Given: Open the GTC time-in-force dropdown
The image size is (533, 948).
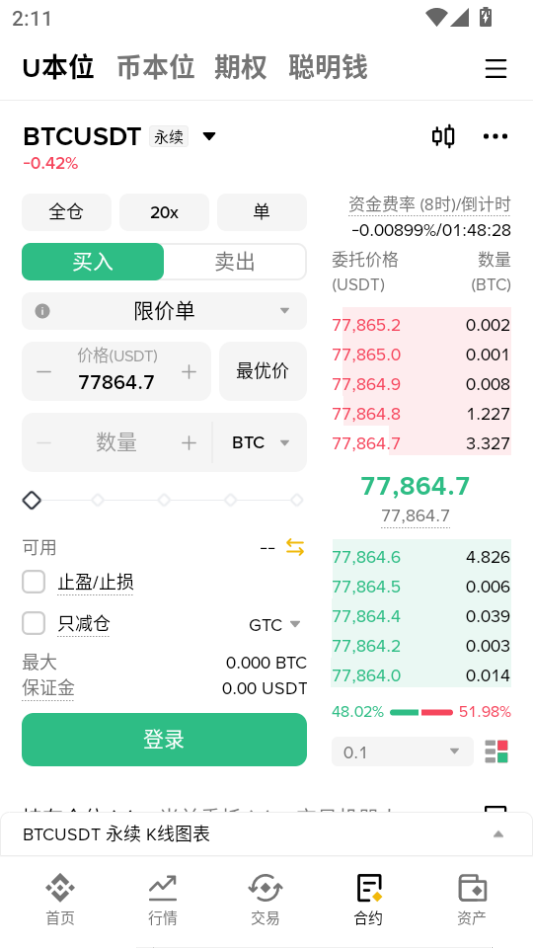Looking at the screenshot, I should coord(274,625).
